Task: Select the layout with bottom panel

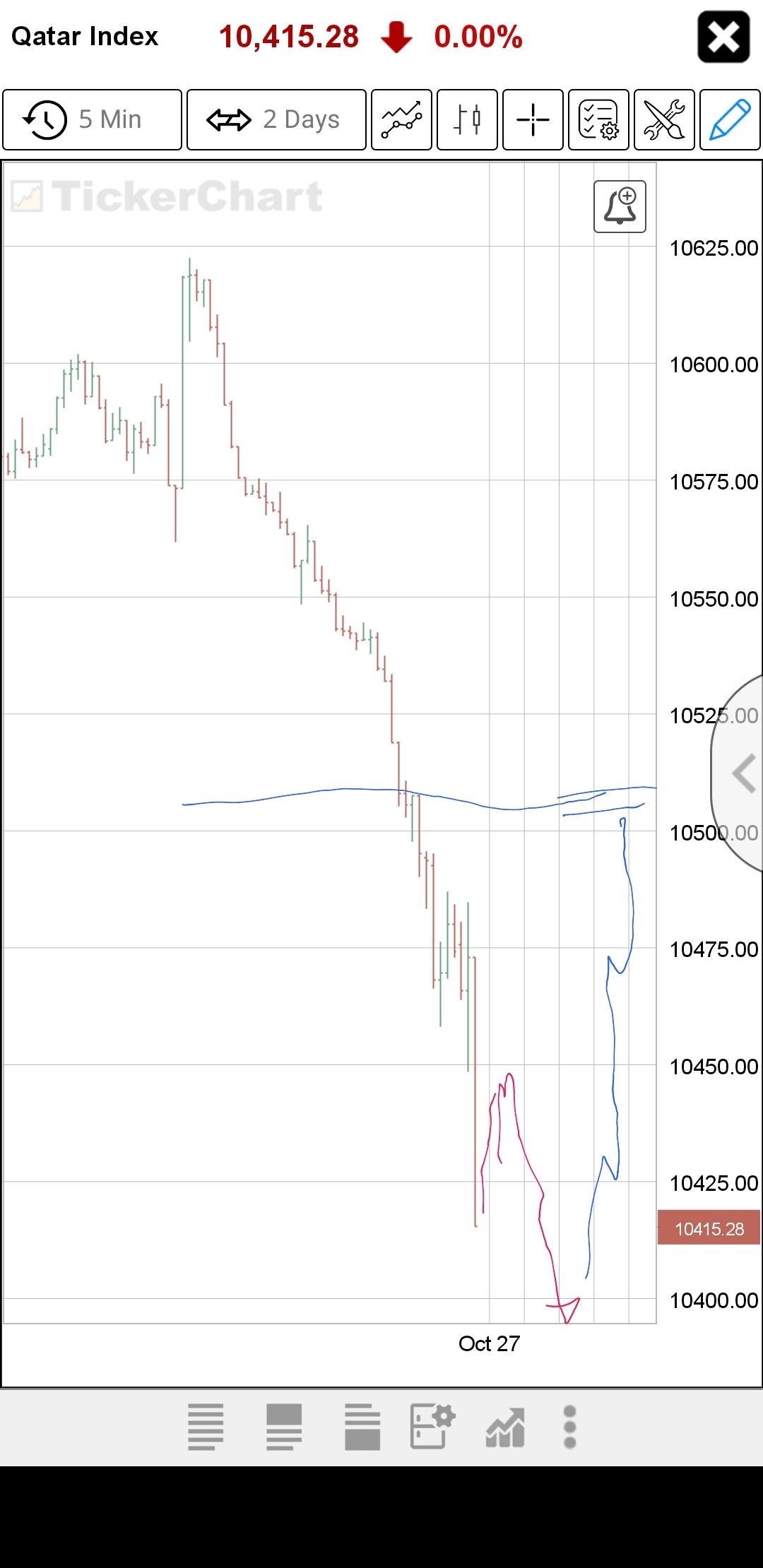Action: (362, 1427)
